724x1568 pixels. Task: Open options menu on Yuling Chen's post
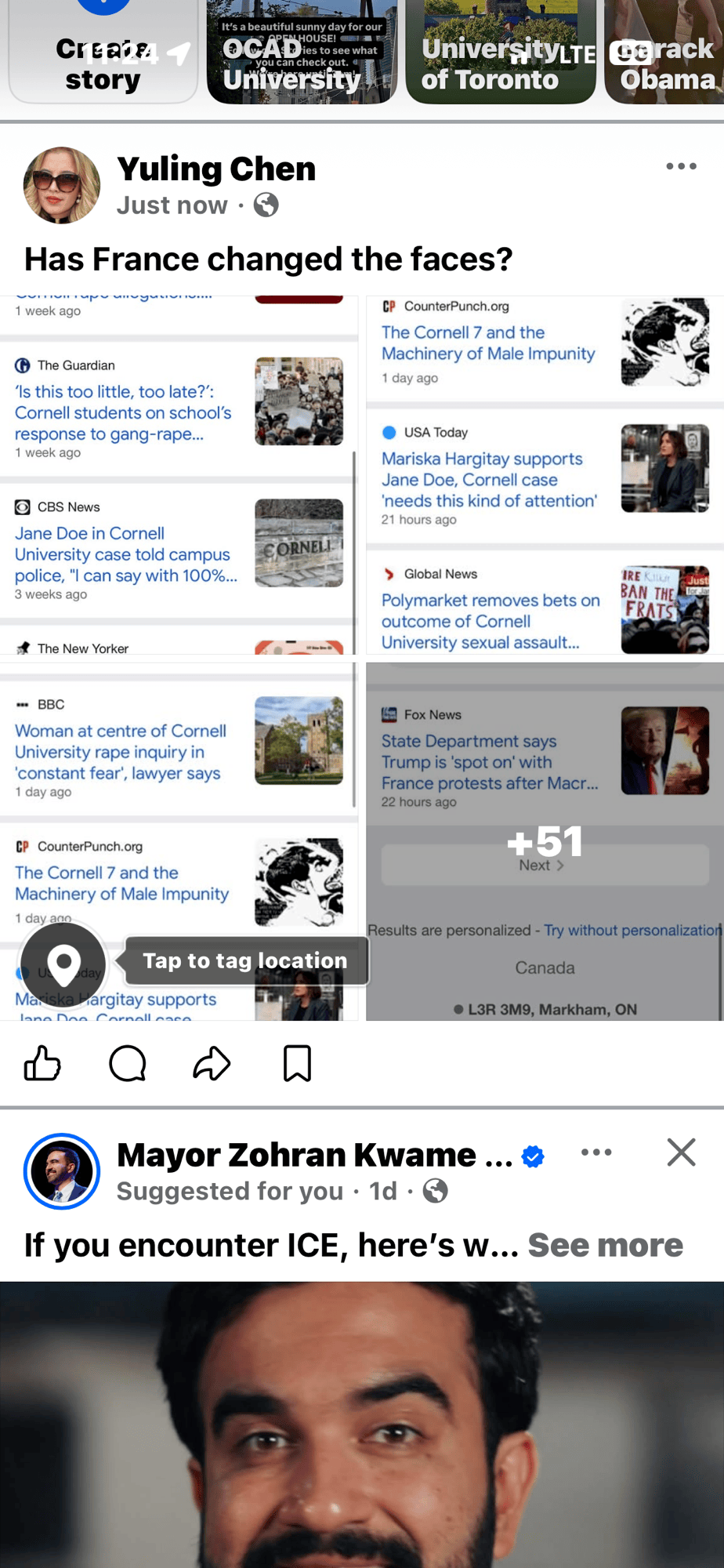pyautogui.click(x=681, y=166)
